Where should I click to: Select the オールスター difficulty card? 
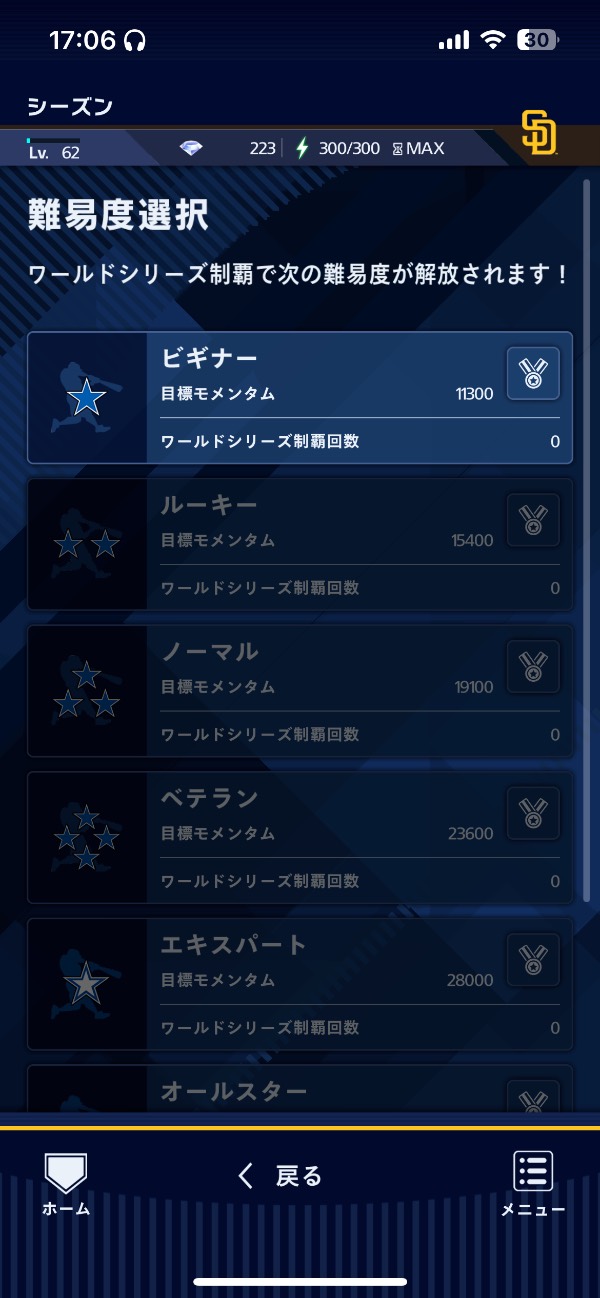pyautogui.click(x=300, y=1090)
